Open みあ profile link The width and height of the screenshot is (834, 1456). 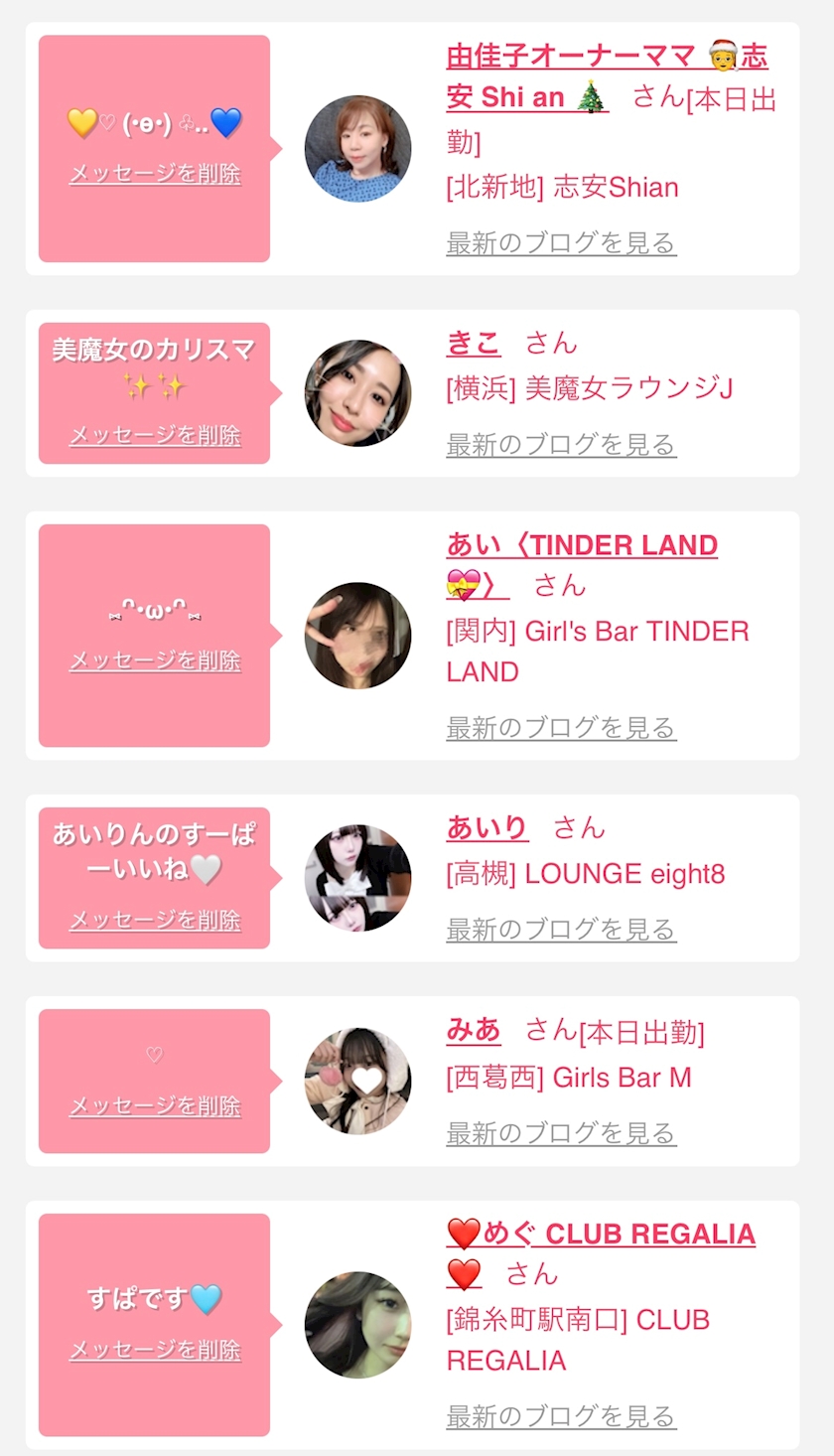click(474, 1030)
